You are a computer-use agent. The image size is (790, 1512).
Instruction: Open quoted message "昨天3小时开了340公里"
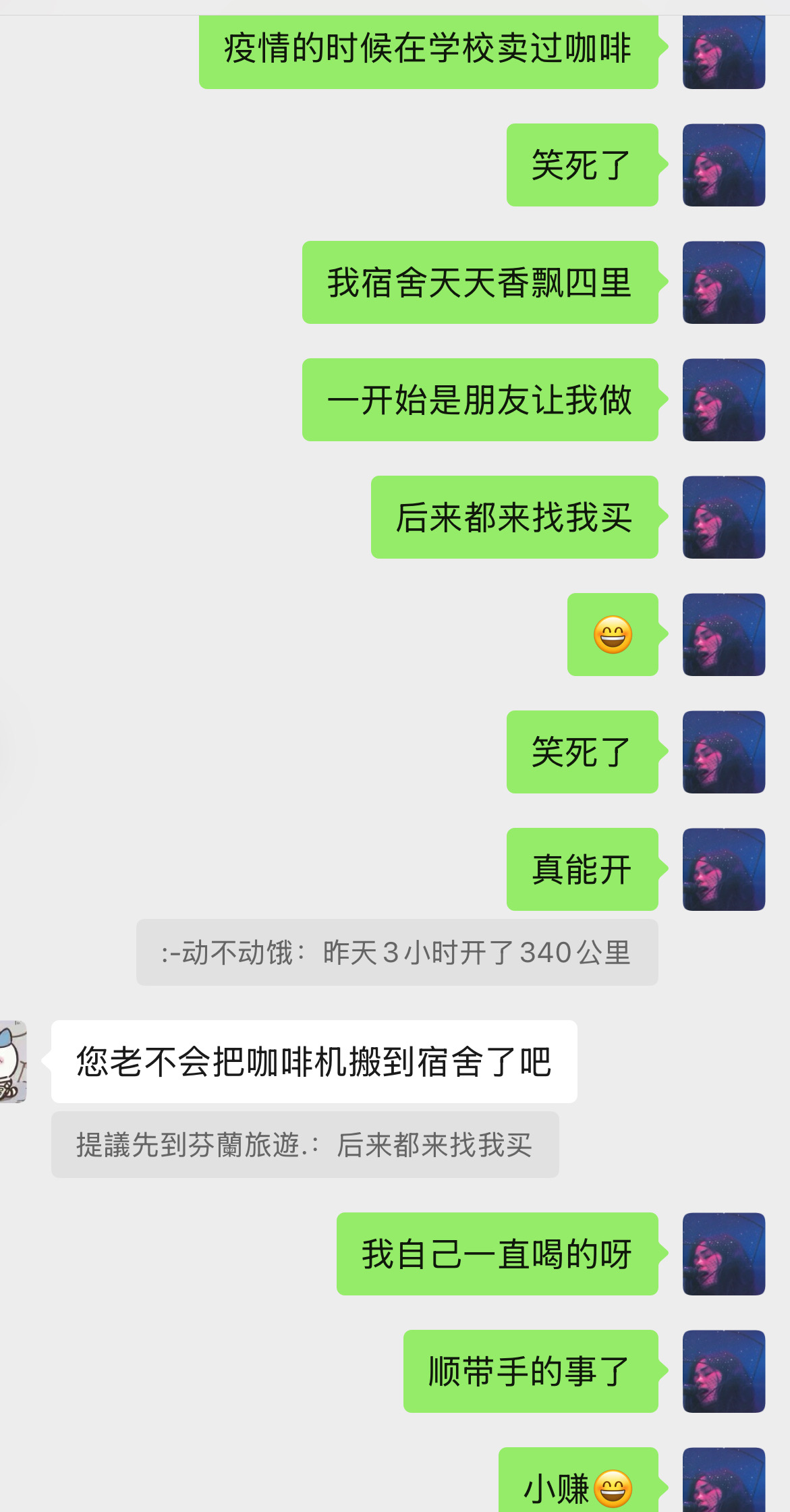click(x=397, y=952)
